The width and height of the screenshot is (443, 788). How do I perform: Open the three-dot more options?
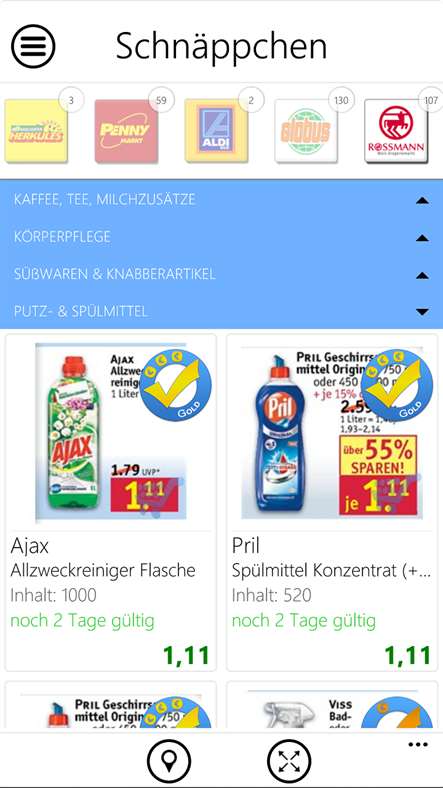tap(418, 745)
